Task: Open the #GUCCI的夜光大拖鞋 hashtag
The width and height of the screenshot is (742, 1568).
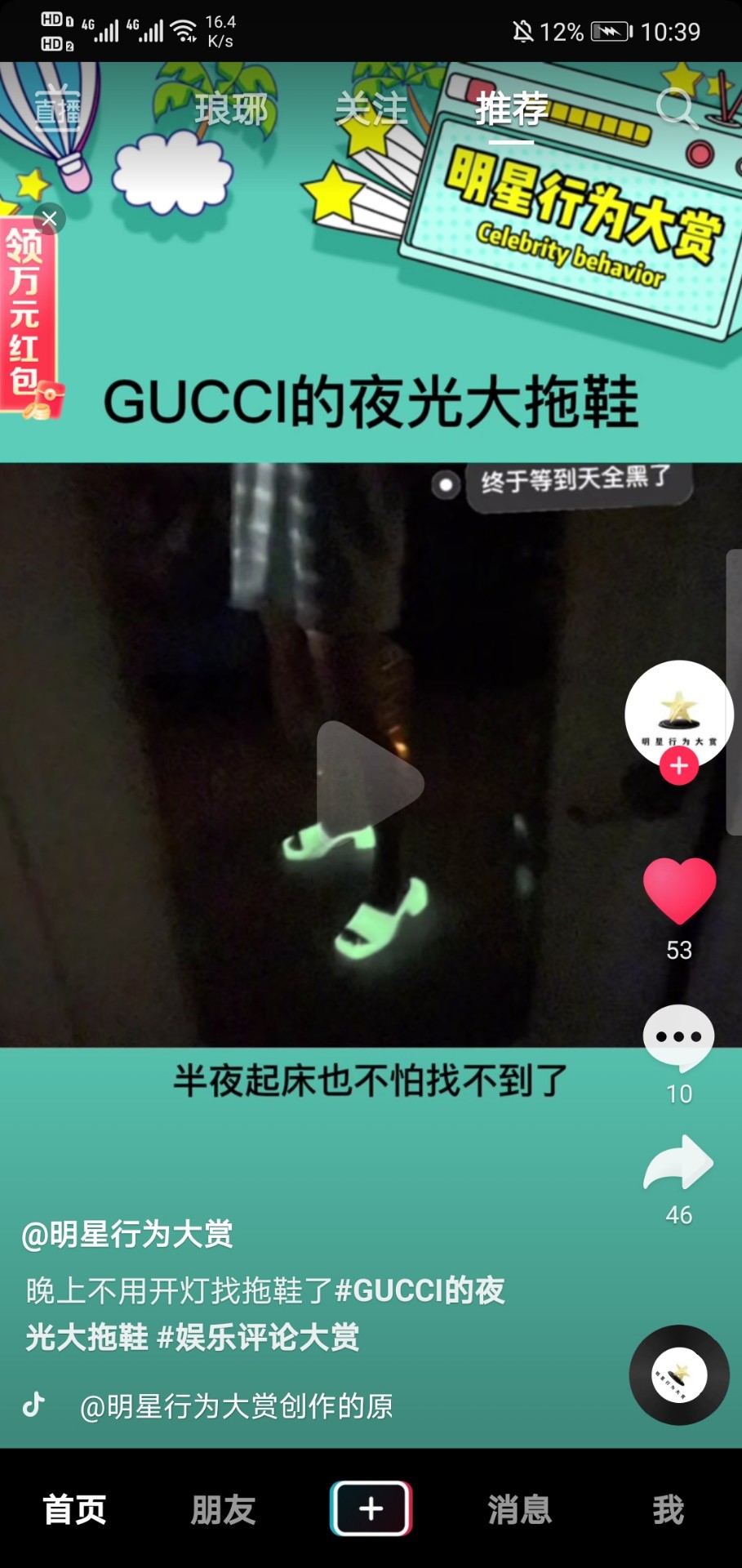Action: [x=264, y=1313]
